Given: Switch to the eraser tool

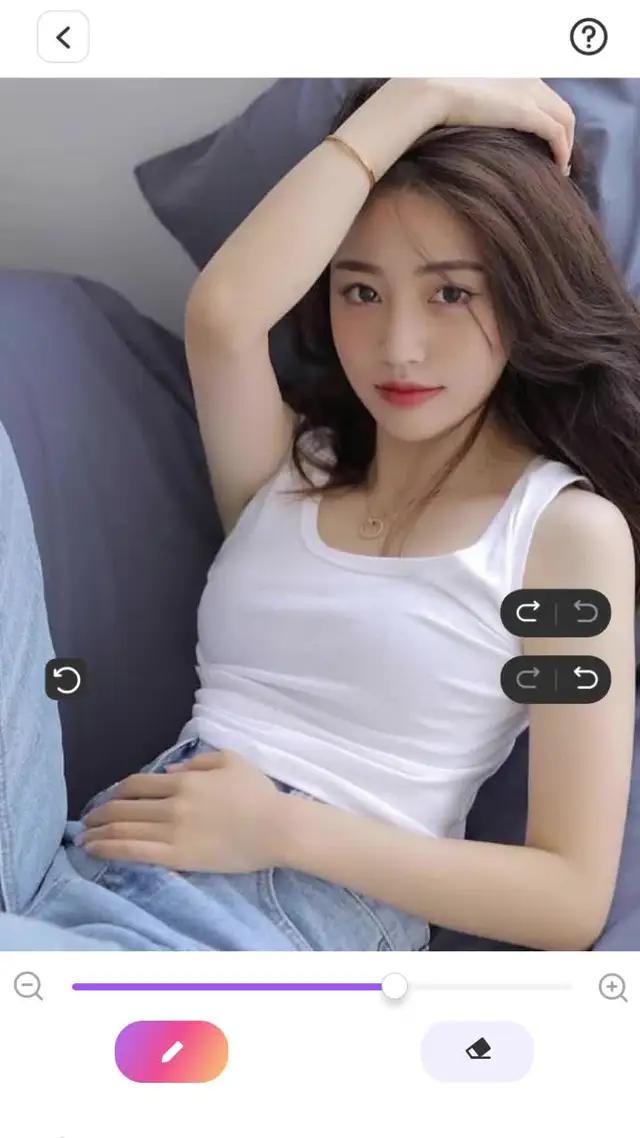Looking at the screenshot, I should pyautogui.click(x=477, y=1051).
